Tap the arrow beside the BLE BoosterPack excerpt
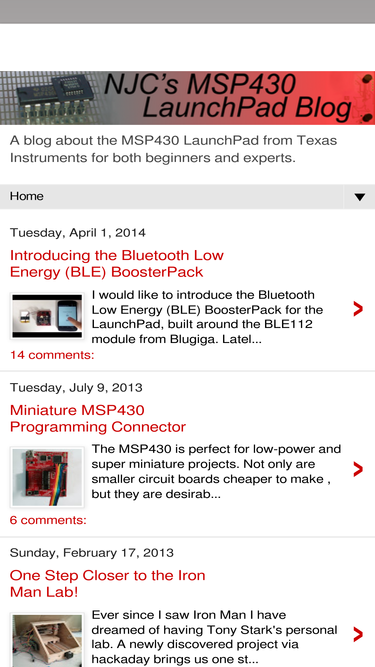Screen dimensions: 375x667 (x=358, y=309)
